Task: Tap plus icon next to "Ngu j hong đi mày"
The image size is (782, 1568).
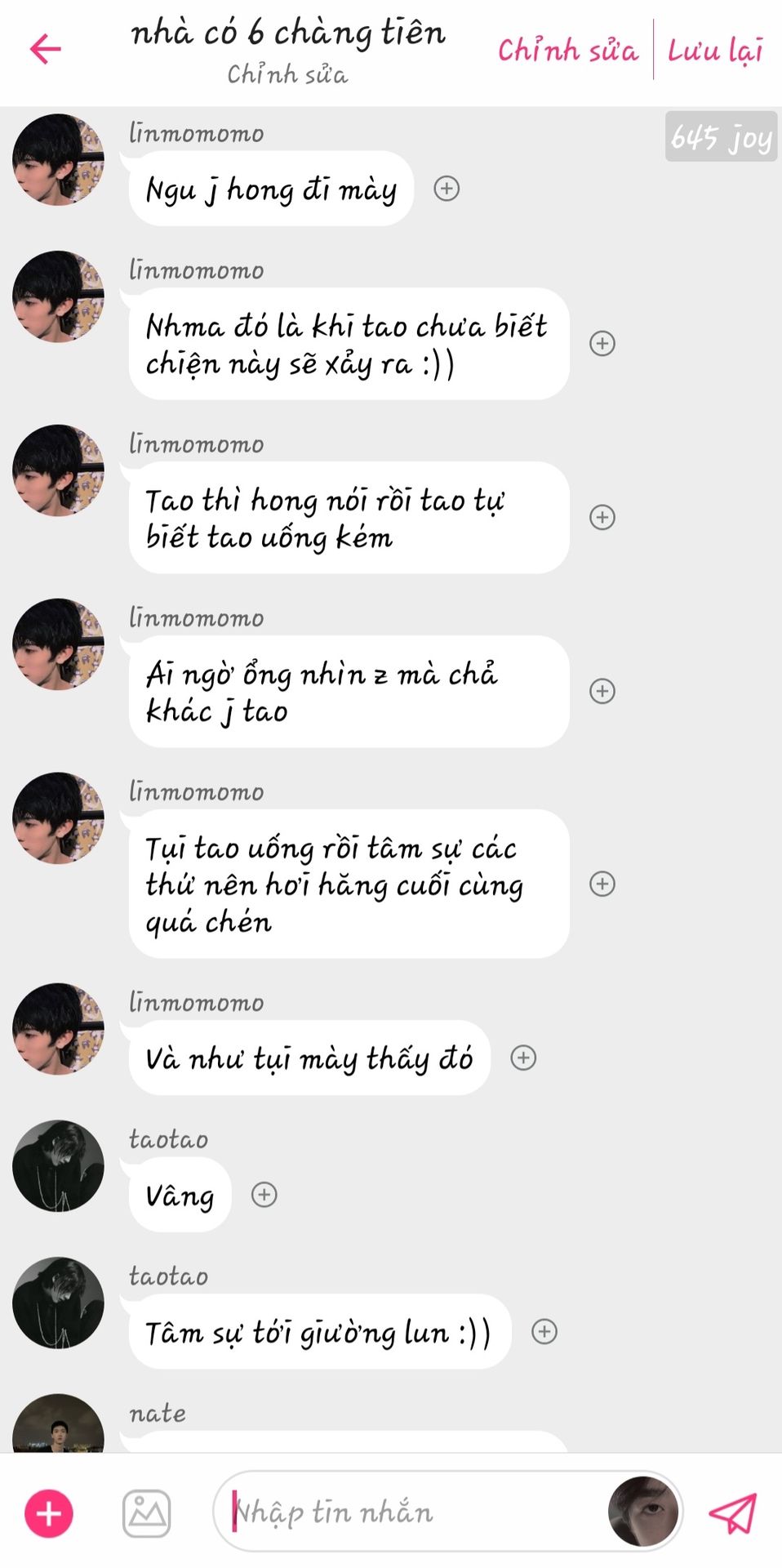Action: pos(447,189)
